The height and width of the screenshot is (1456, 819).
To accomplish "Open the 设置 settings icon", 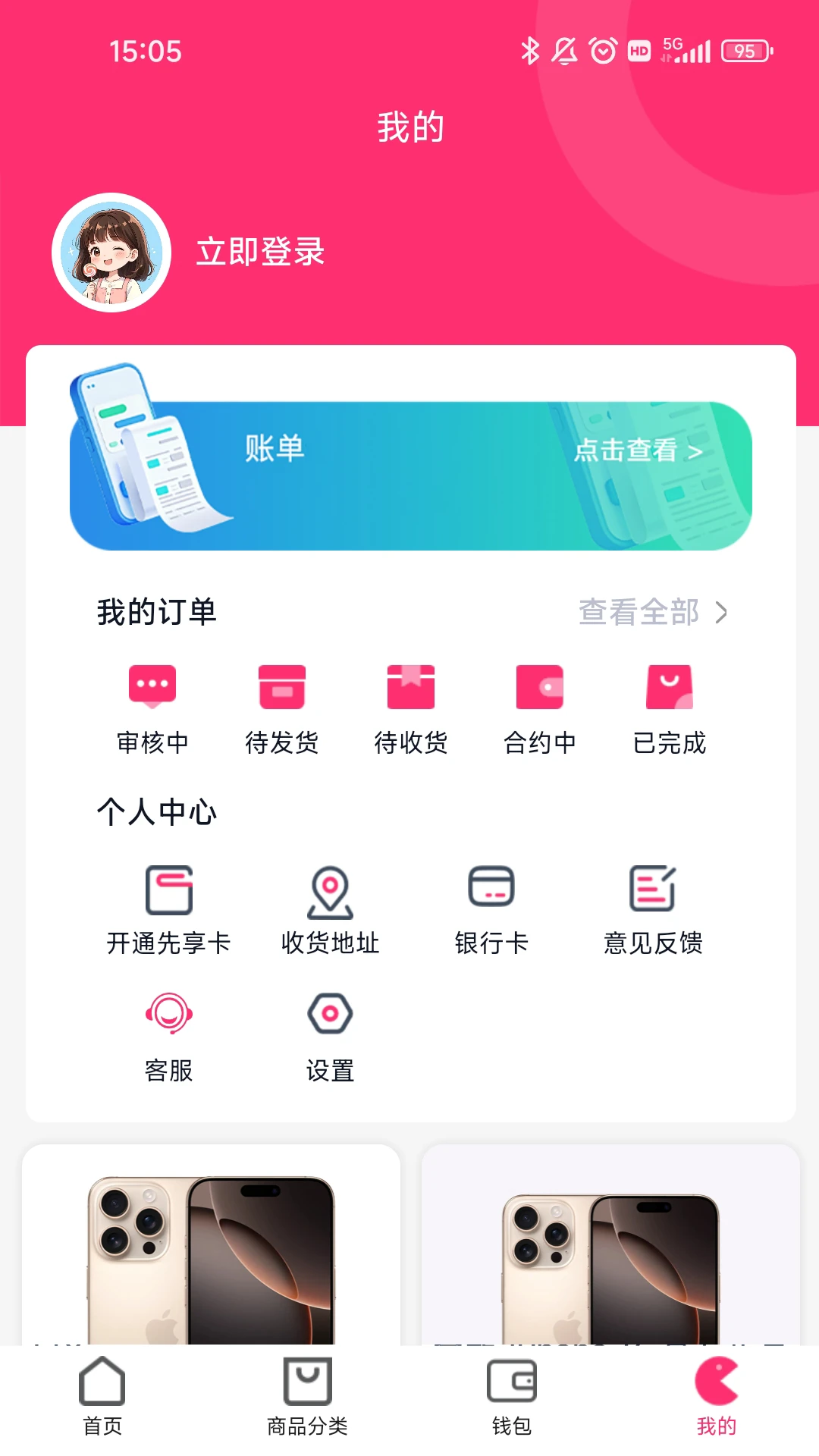I will coord(329,1012).
